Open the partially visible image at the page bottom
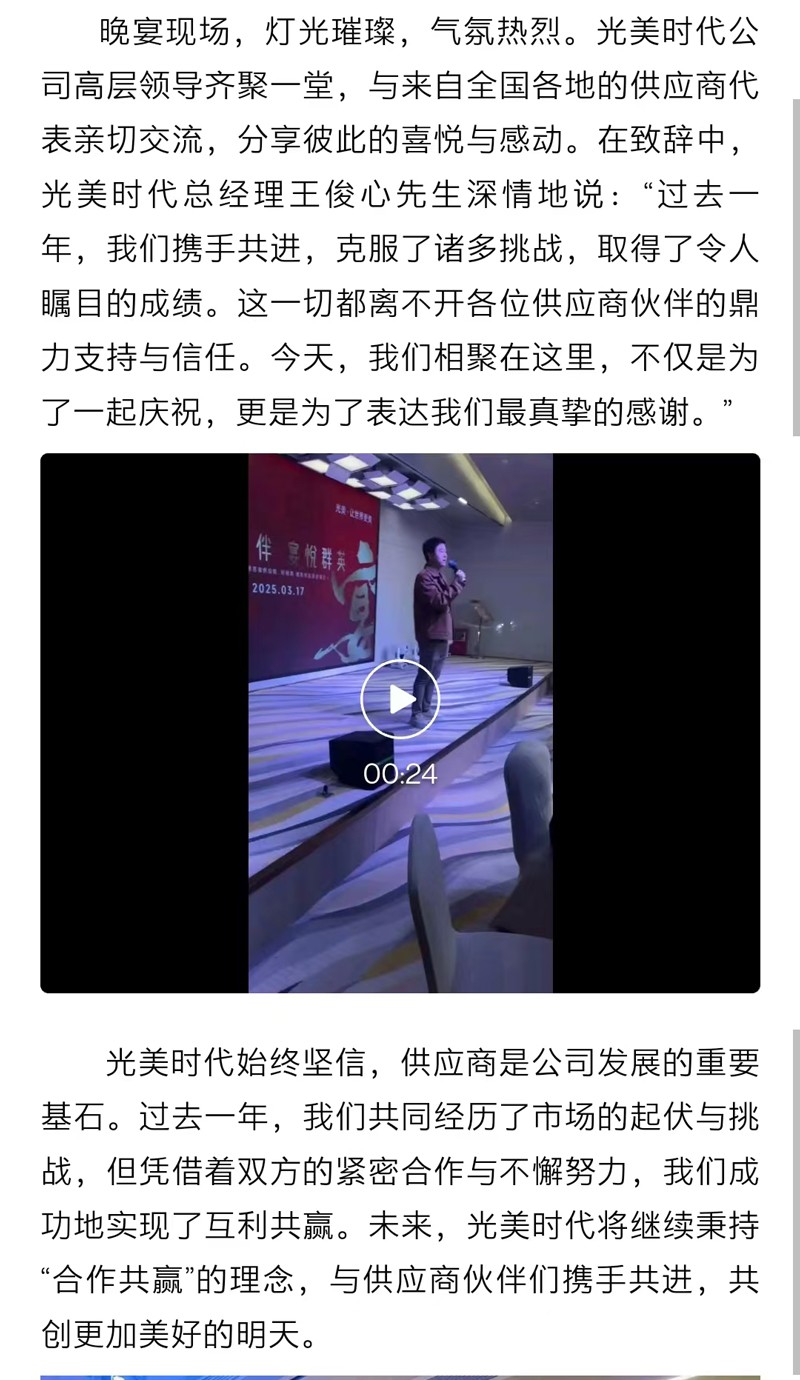The width and height of the screenshot is (800, 1380). tap(400, 1375)
